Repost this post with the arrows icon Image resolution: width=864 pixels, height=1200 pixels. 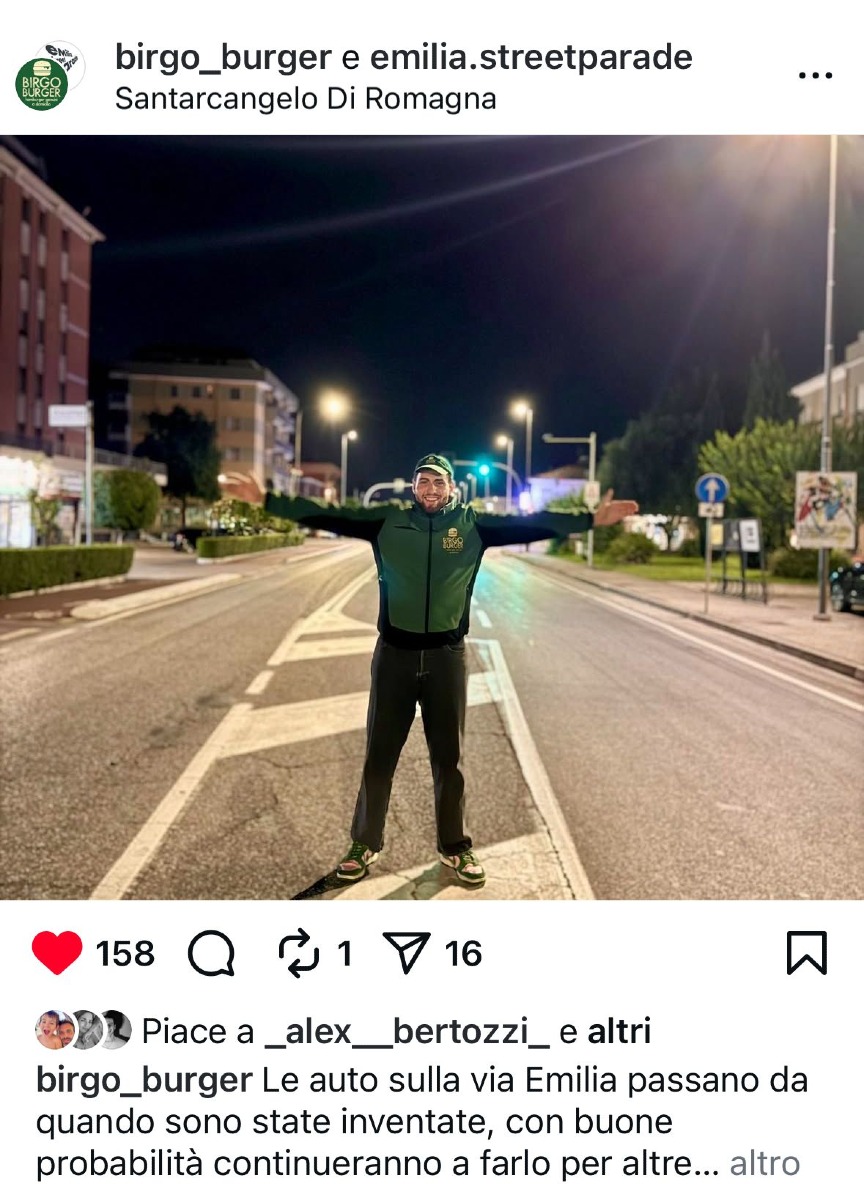tap(298, 953)
